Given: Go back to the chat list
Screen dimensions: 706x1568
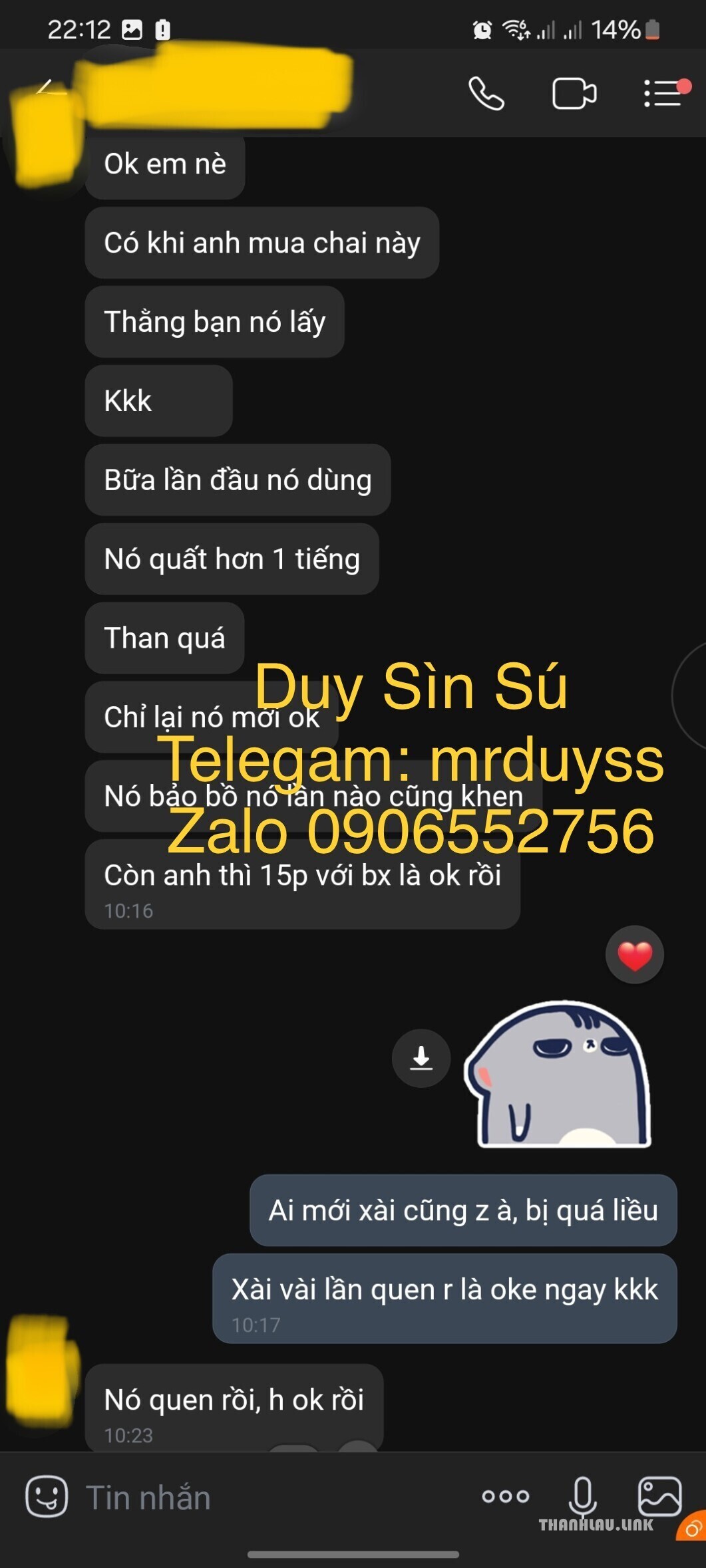Looking at the screenshot, I should click(44, 88).
